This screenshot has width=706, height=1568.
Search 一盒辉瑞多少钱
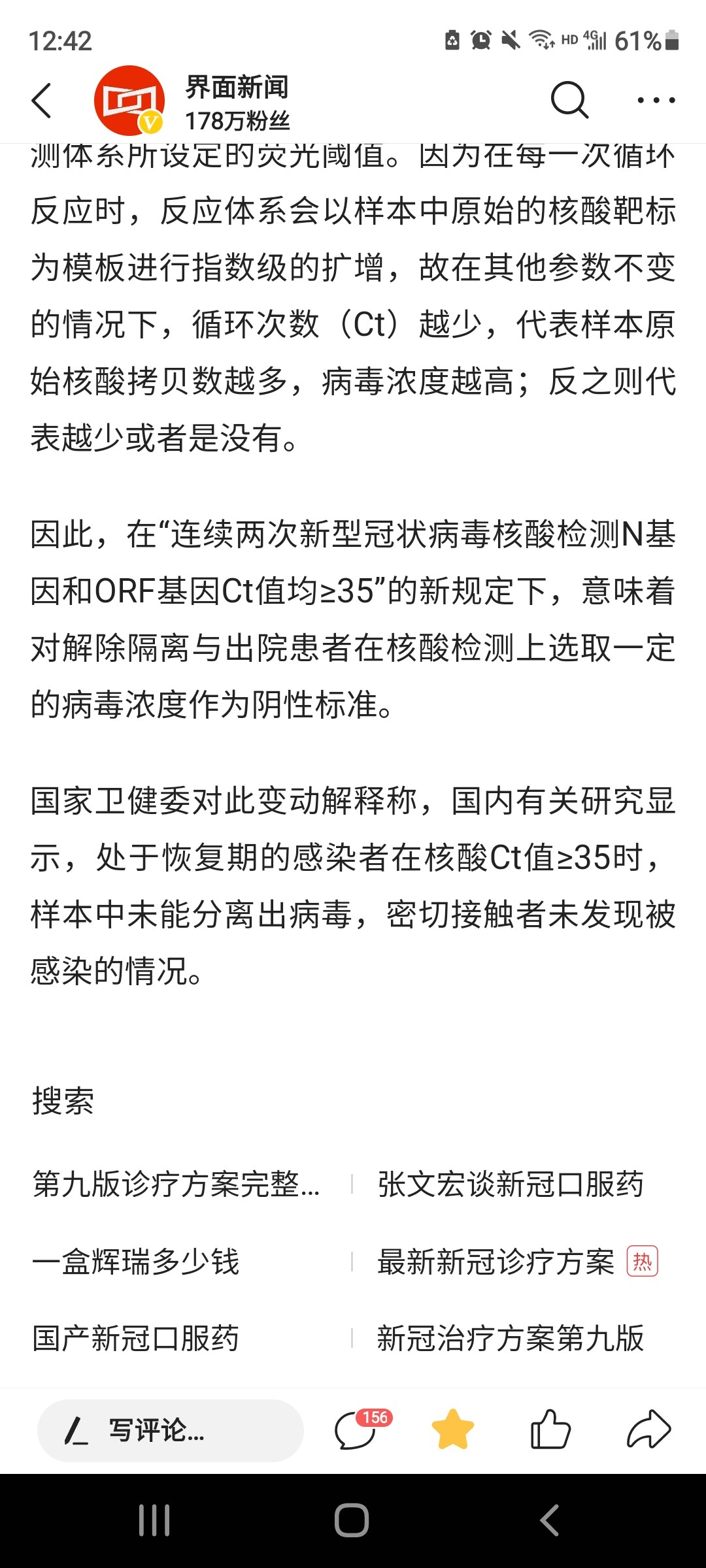(136, 1262)
